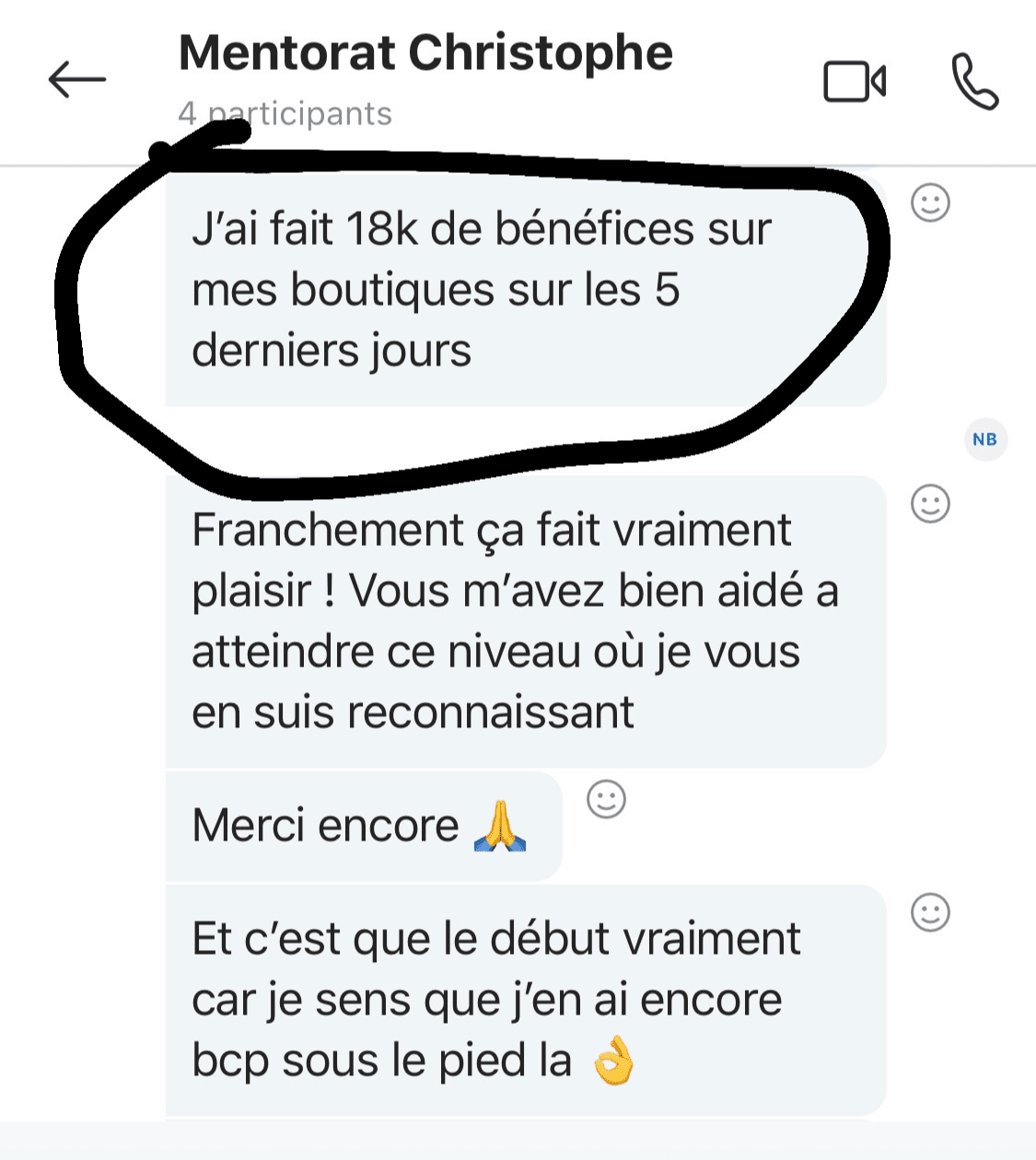1036x1160 pixels.
Task: React to the "J'ai fait 18k" message
Action: [930, 203]
